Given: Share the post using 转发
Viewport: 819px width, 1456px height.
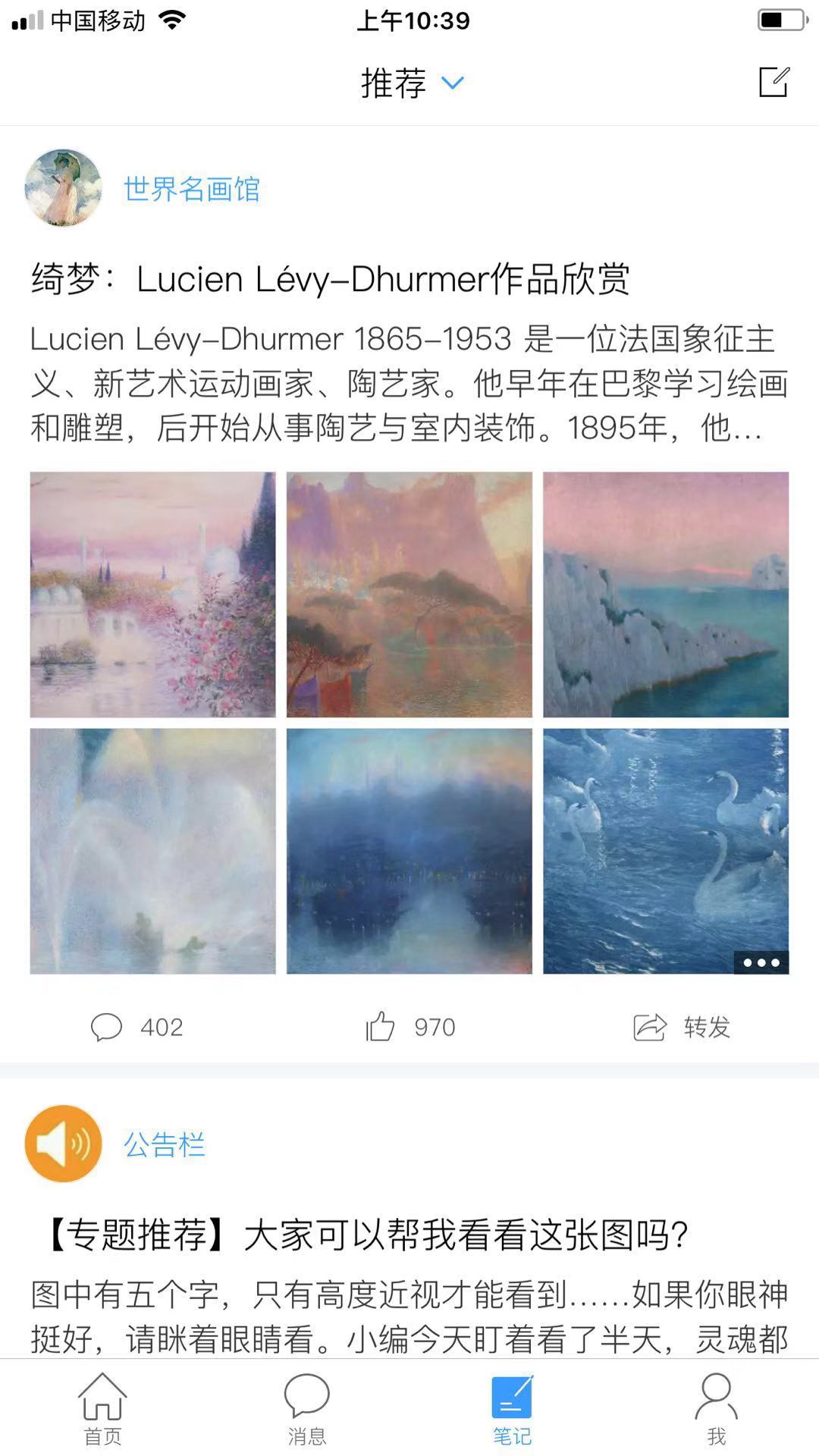Looking at the screenshot, I should (x=681, y=1028).
